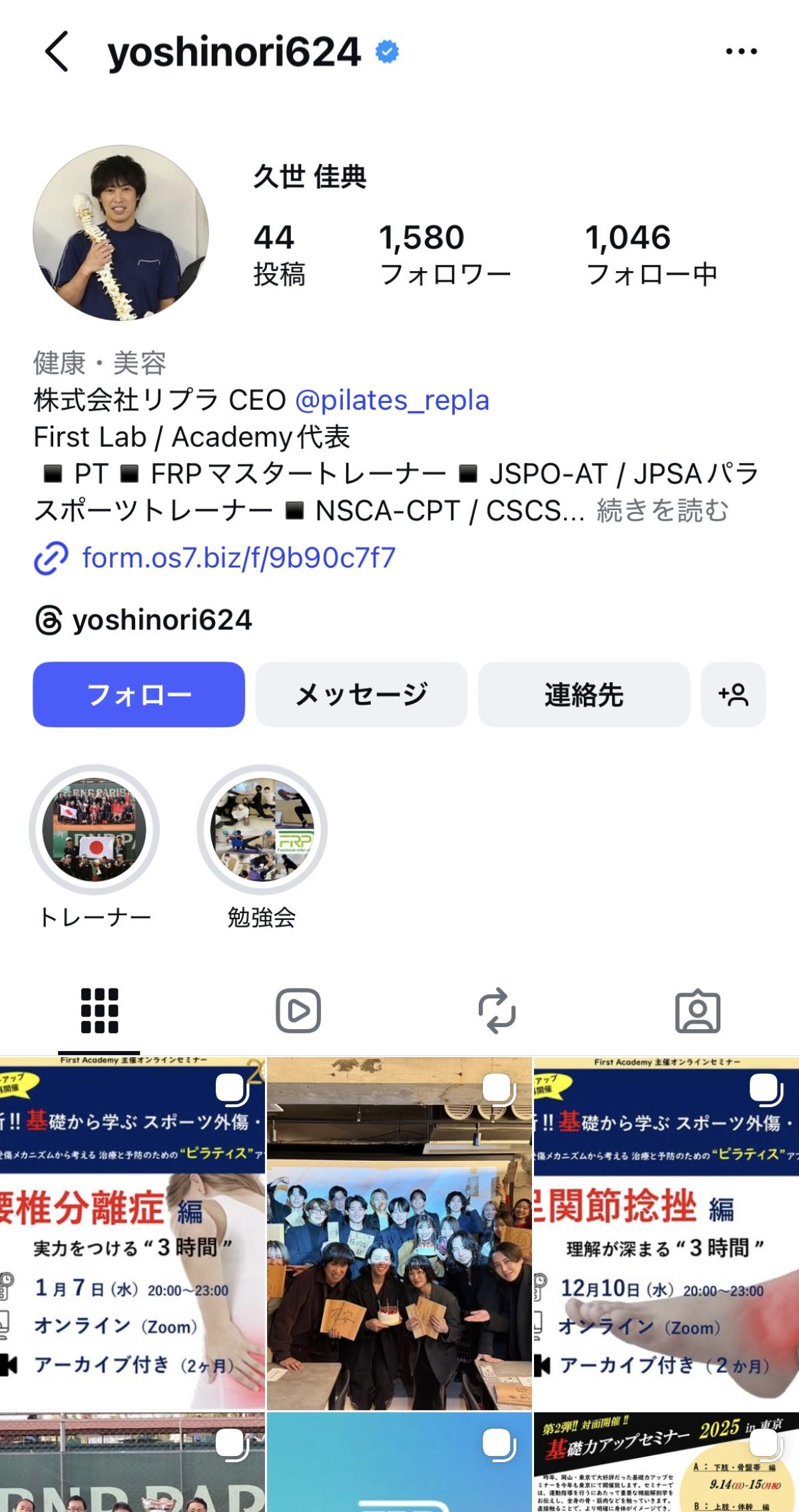Switch to the tagged photos tab
This screenshot has width=799, height=1512.
coord(697,1011)
